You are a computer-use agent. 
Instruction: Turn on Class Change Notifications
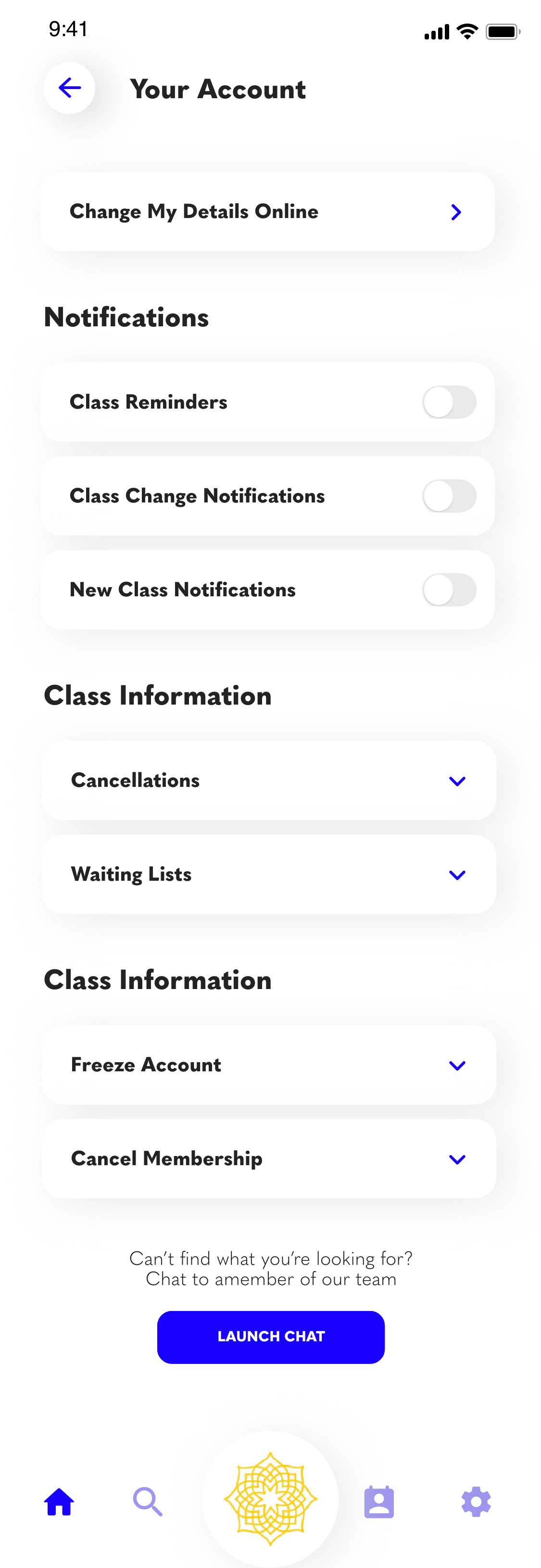450,496
